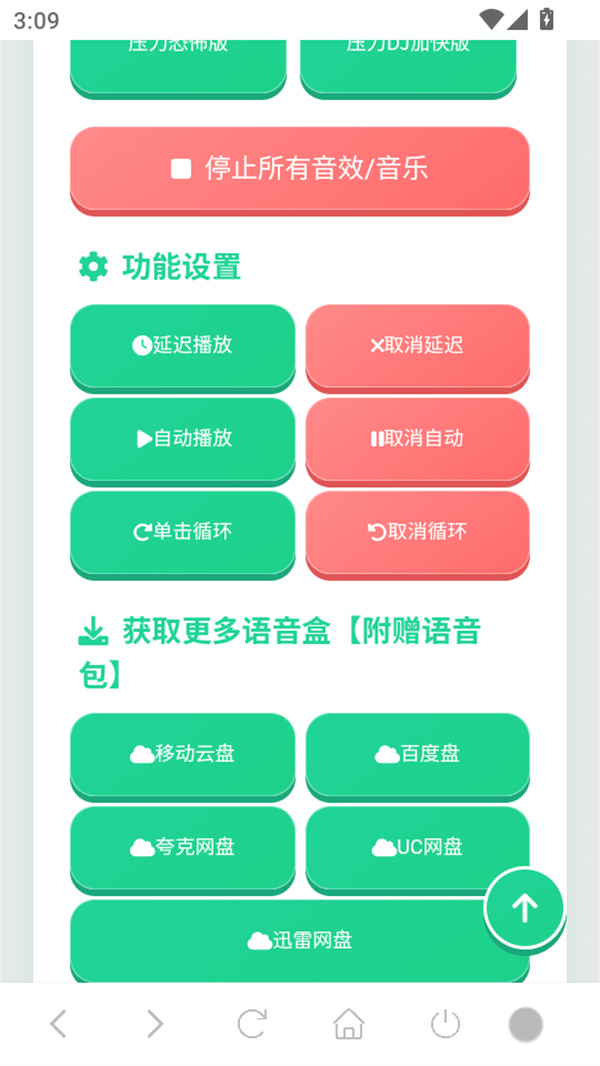Enable 延迟播放 delayed playback
600x1066 pixels.
point(182,345)
